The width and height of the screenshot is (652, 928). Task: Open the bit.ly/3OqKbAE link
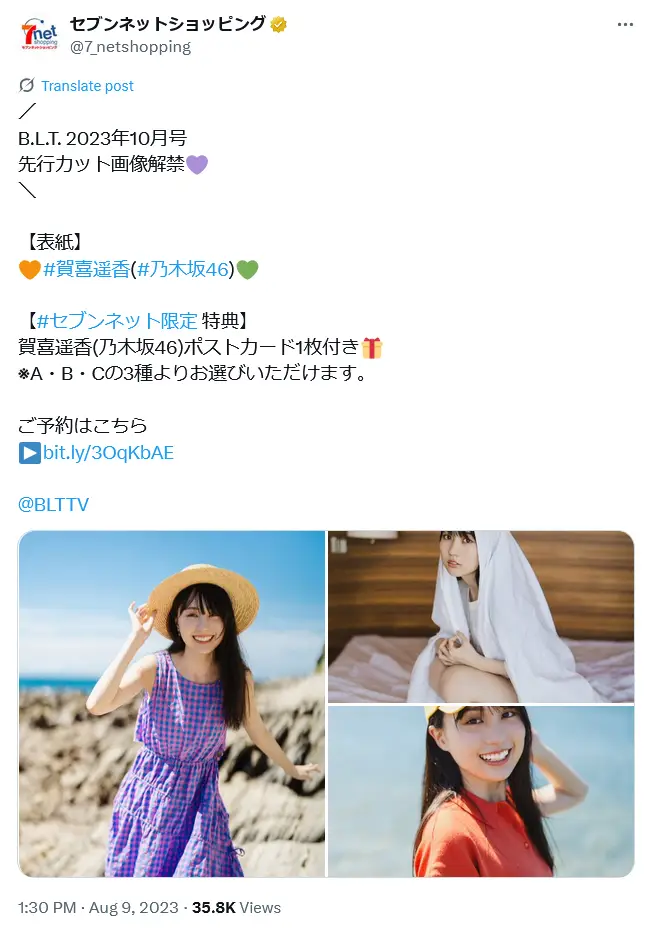tap(108, 453)
